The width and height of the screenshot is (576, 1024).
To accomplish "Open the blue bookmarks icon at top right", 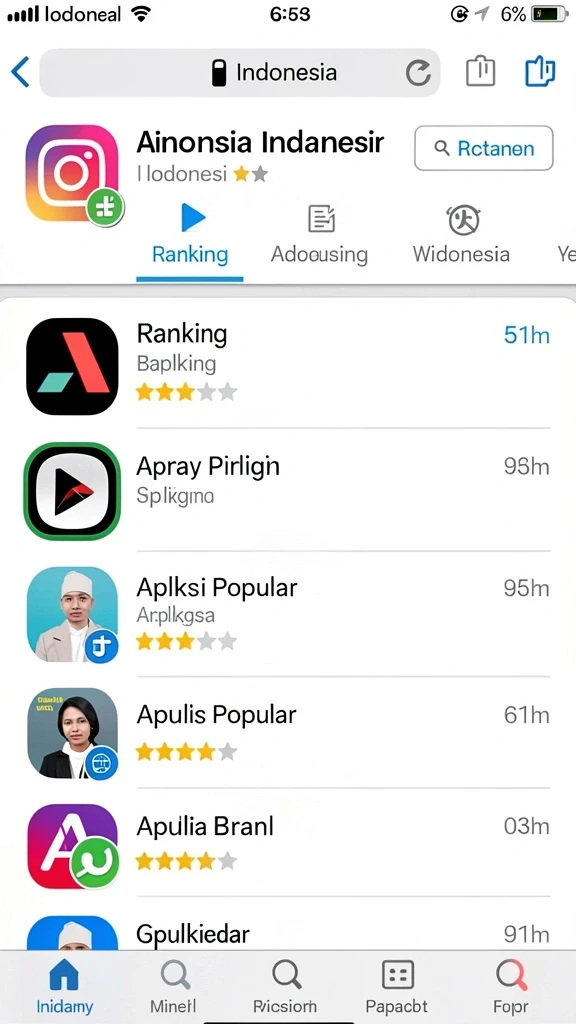I will click(540, 71).
